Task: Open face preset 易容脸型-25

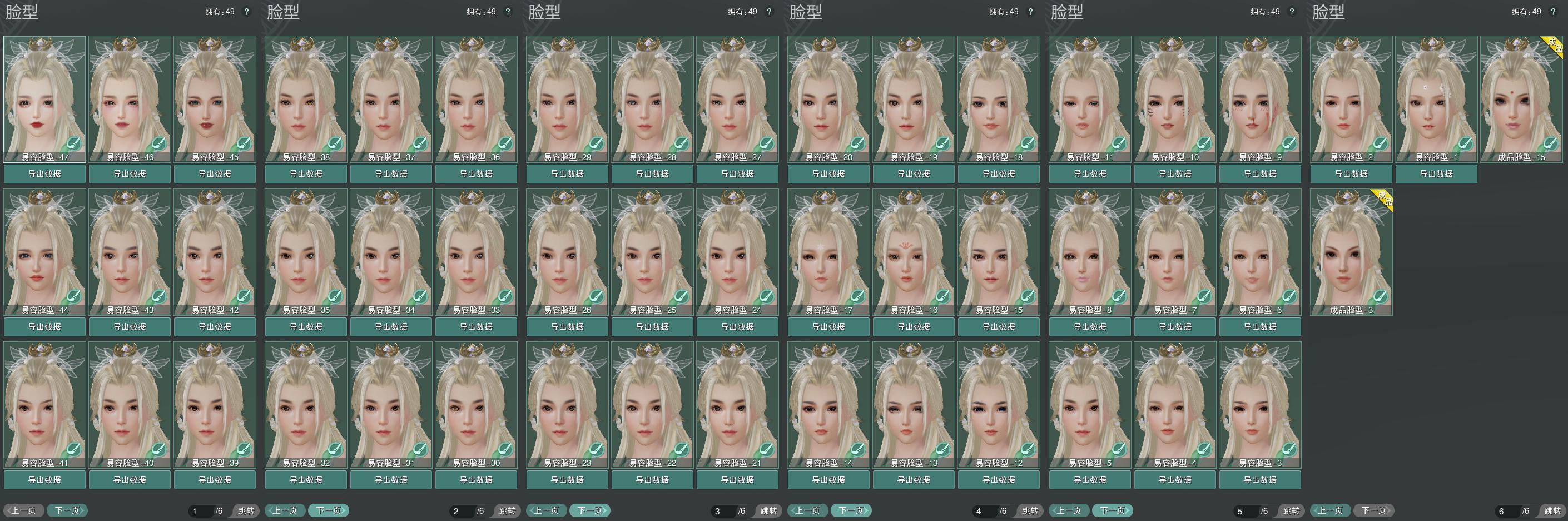Action: tap(652, 251)
